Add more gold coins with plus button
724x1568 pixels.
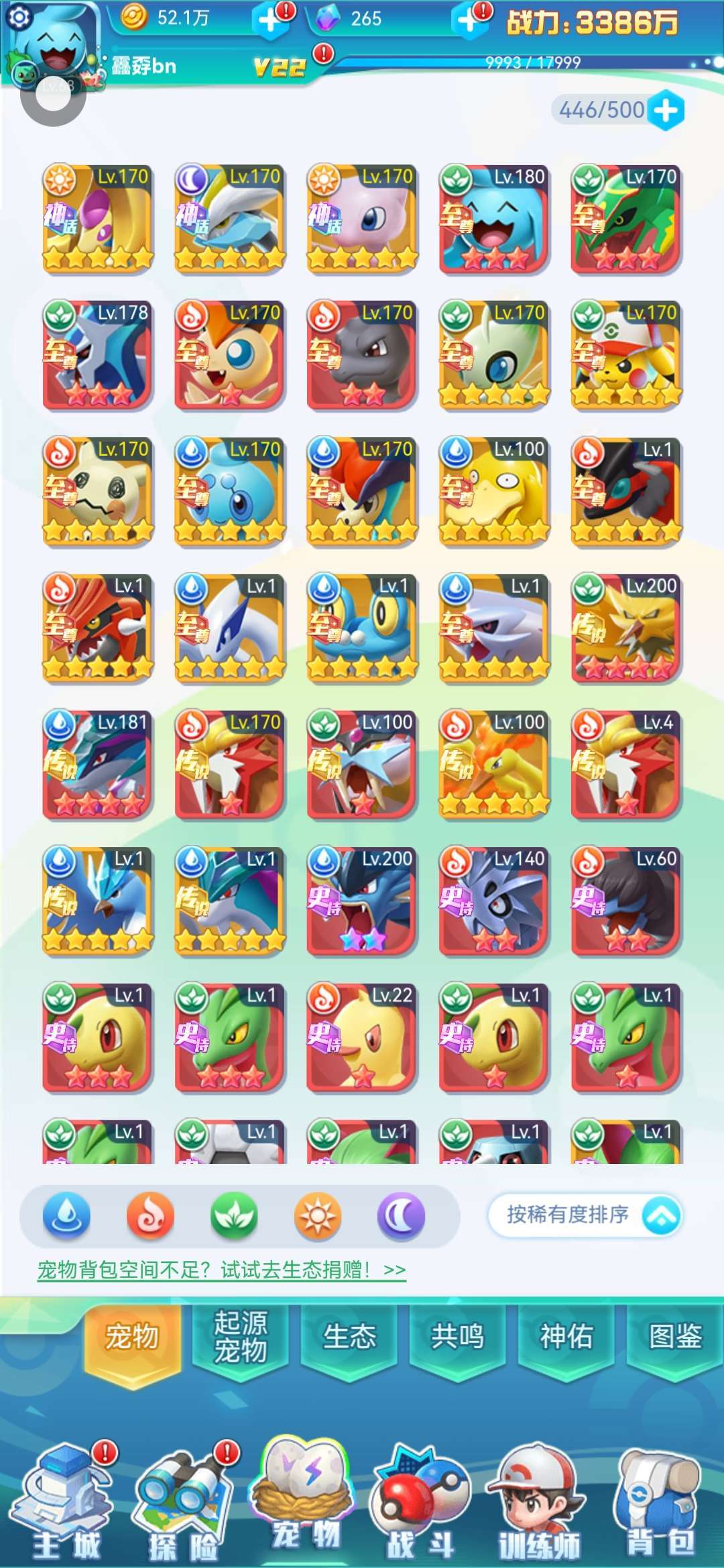coord(270,20)
